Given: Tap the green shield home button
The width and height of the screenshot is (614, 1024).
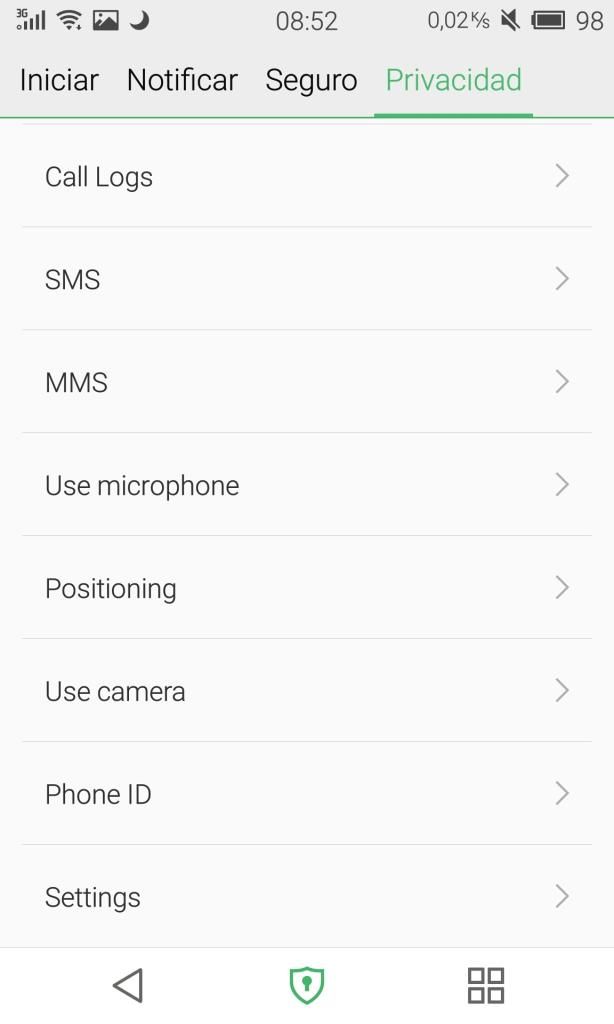Looking at the screenshot, I should coord(307,985).
